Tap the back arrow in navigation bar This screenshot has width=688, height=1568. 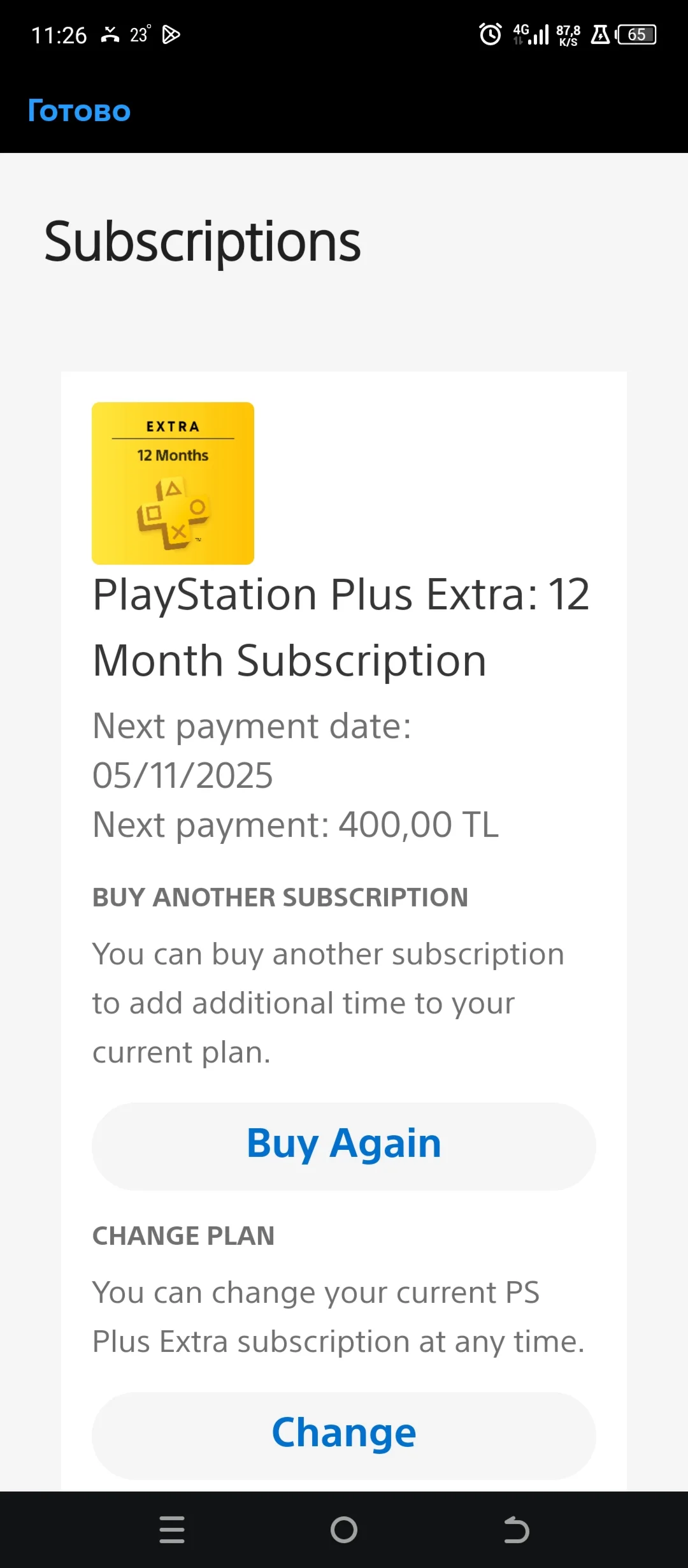[516, 1529]
